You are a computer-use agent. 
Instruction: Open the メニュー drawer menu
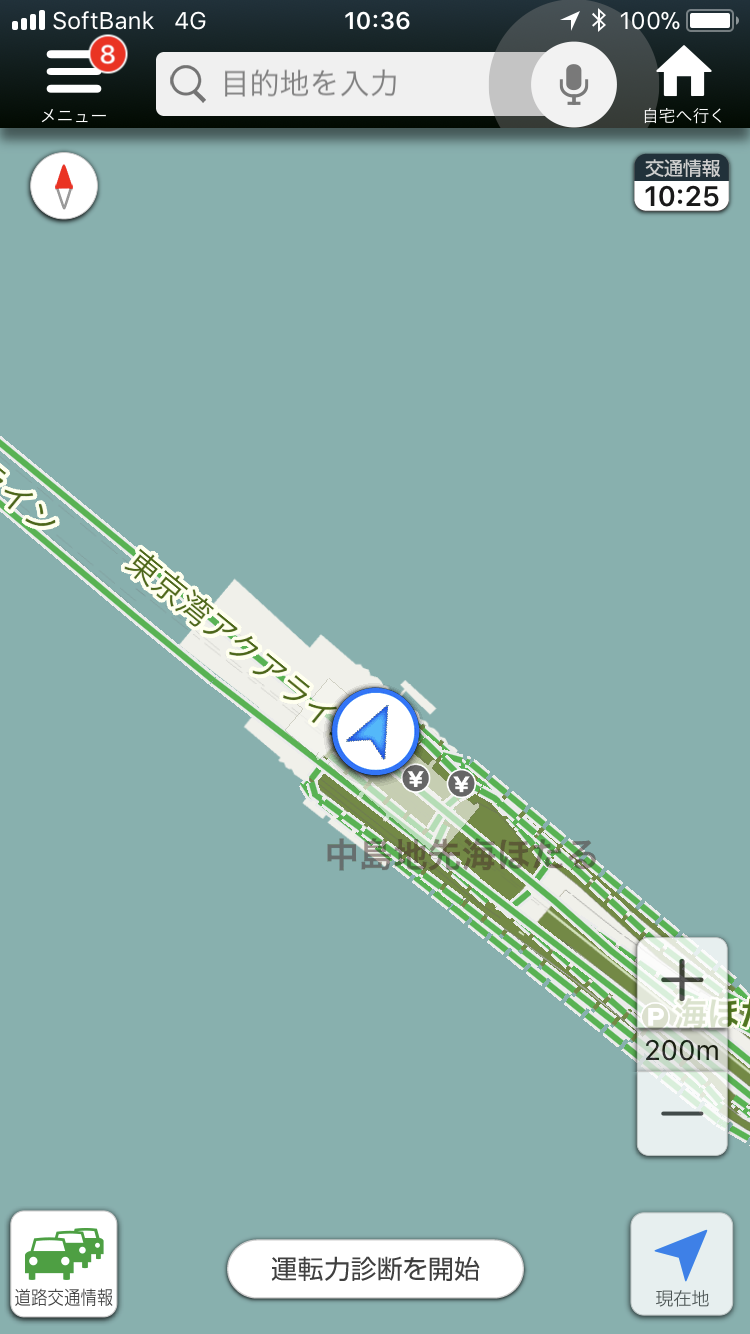point(73,82)
